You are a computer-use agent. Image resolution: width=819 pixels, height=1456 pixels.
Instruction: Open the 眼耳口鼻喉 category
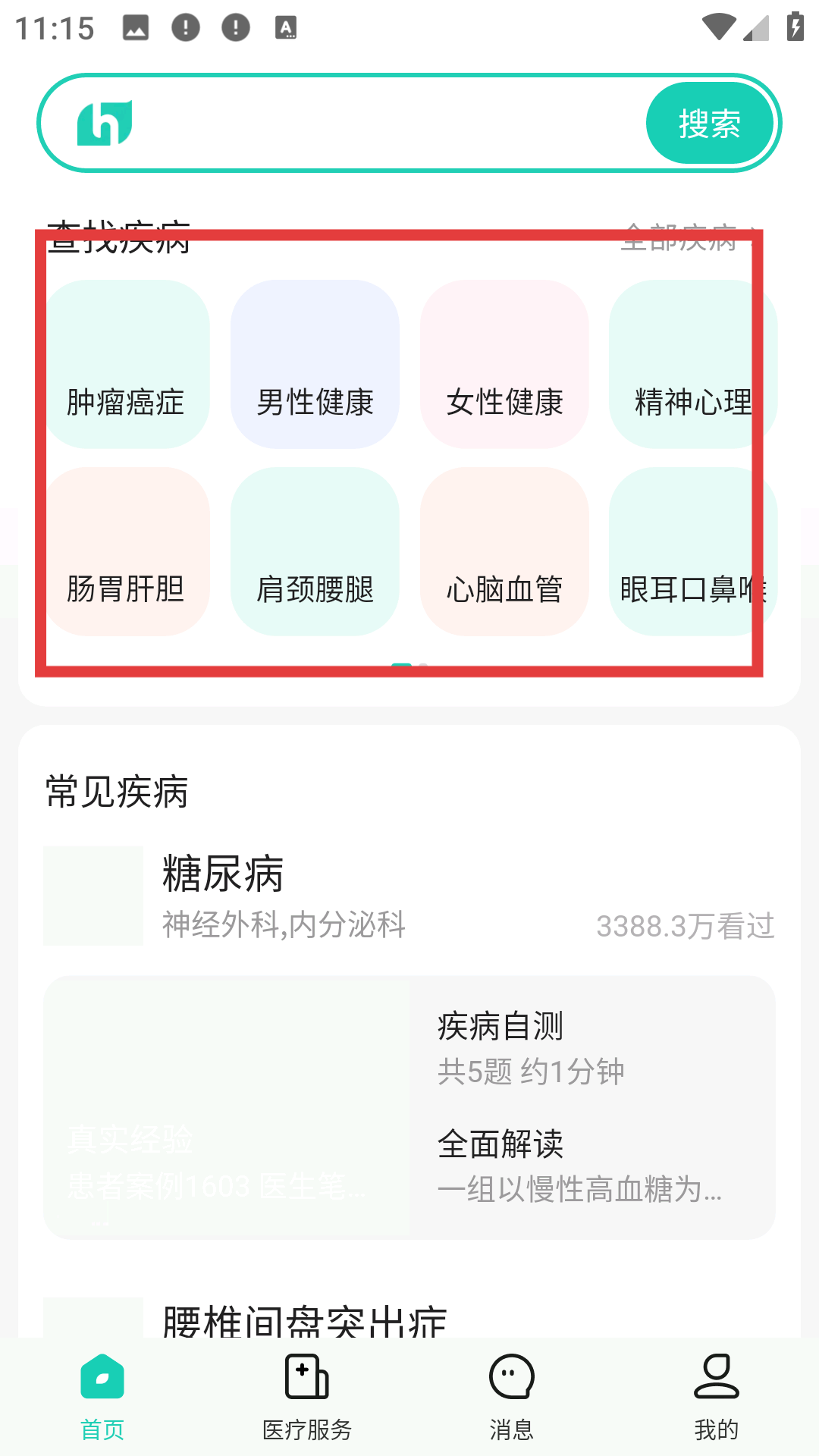click(x=693, y=551)
